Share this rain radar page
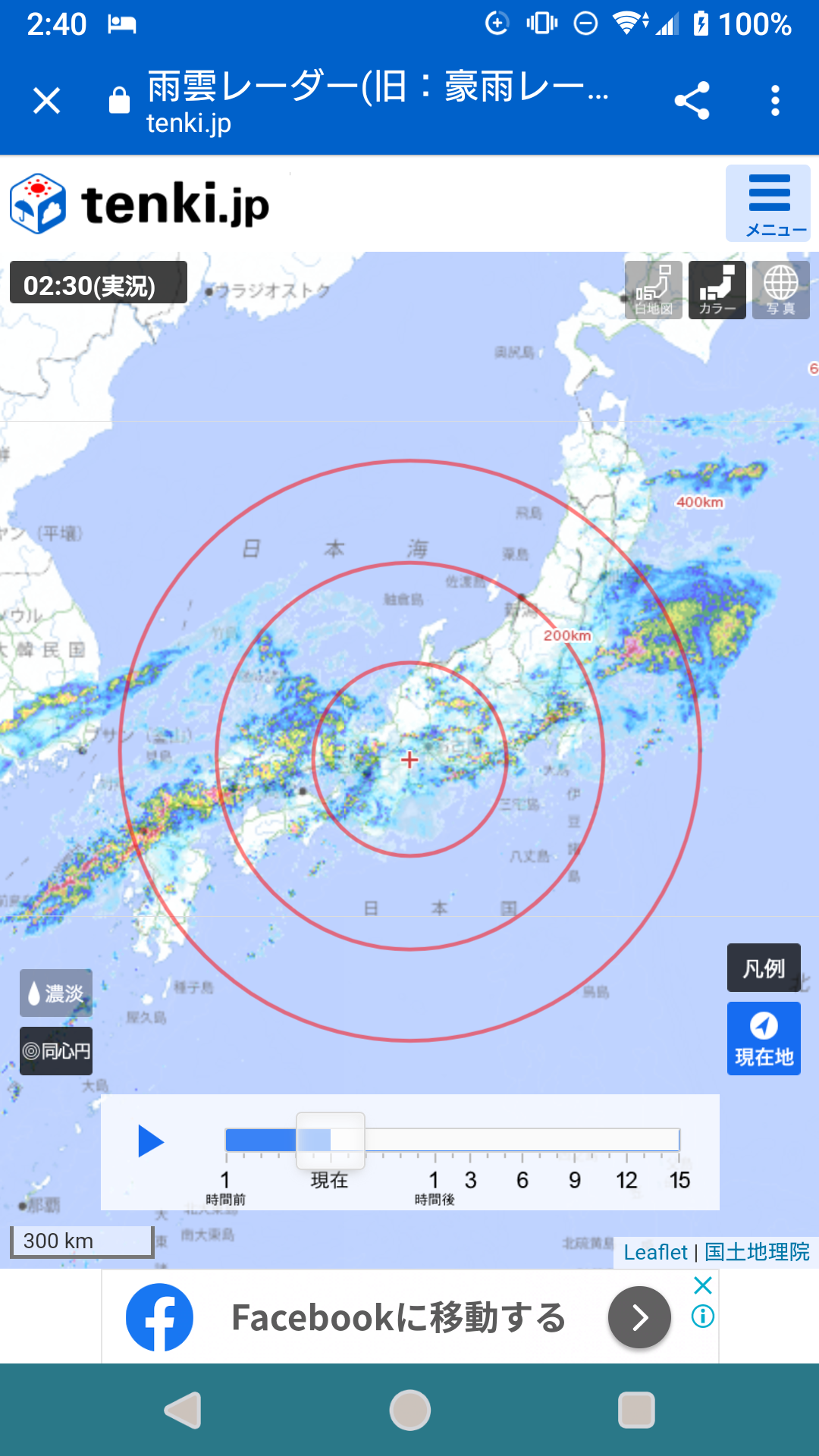 (x=692, y=100)
